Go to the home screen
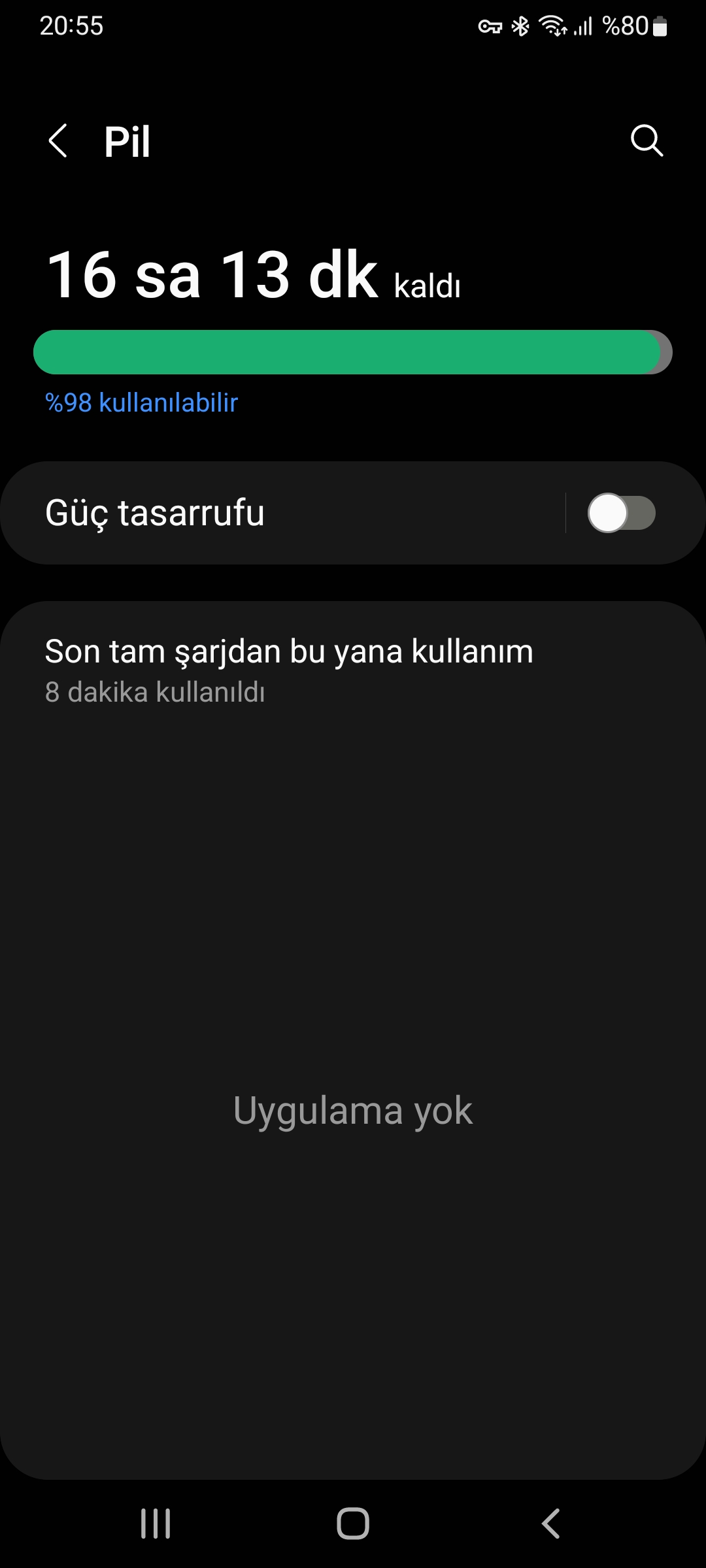Viewport: 706px width, 1568px height. click(x=353, y=1524)
